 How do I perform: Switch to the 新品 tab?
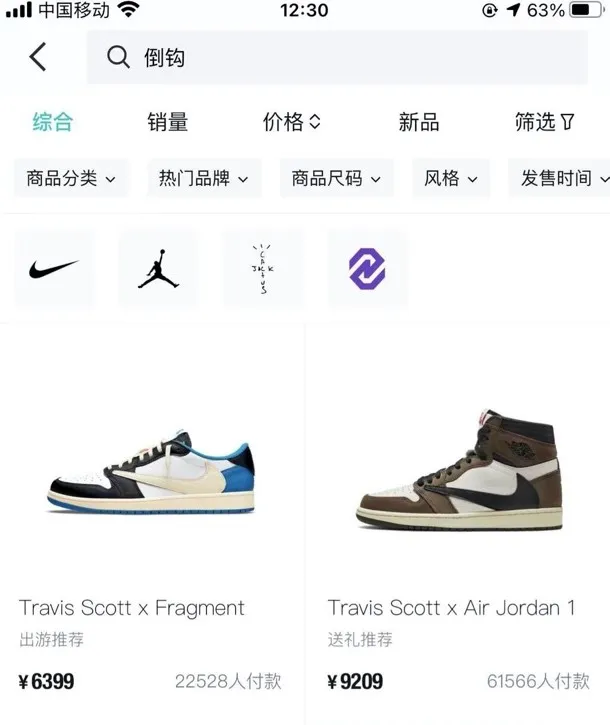[x=419, y=122]
